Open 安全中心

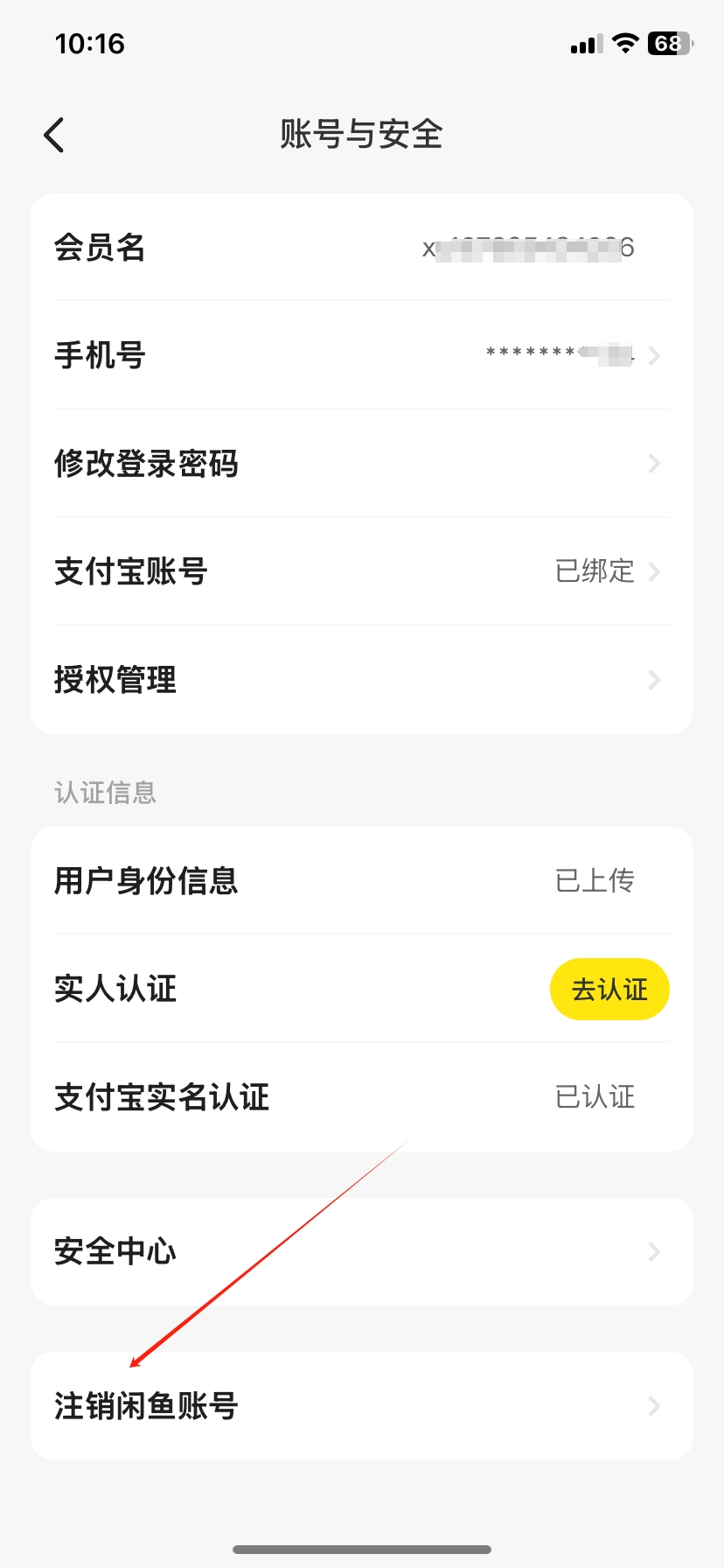(361, 1251)
